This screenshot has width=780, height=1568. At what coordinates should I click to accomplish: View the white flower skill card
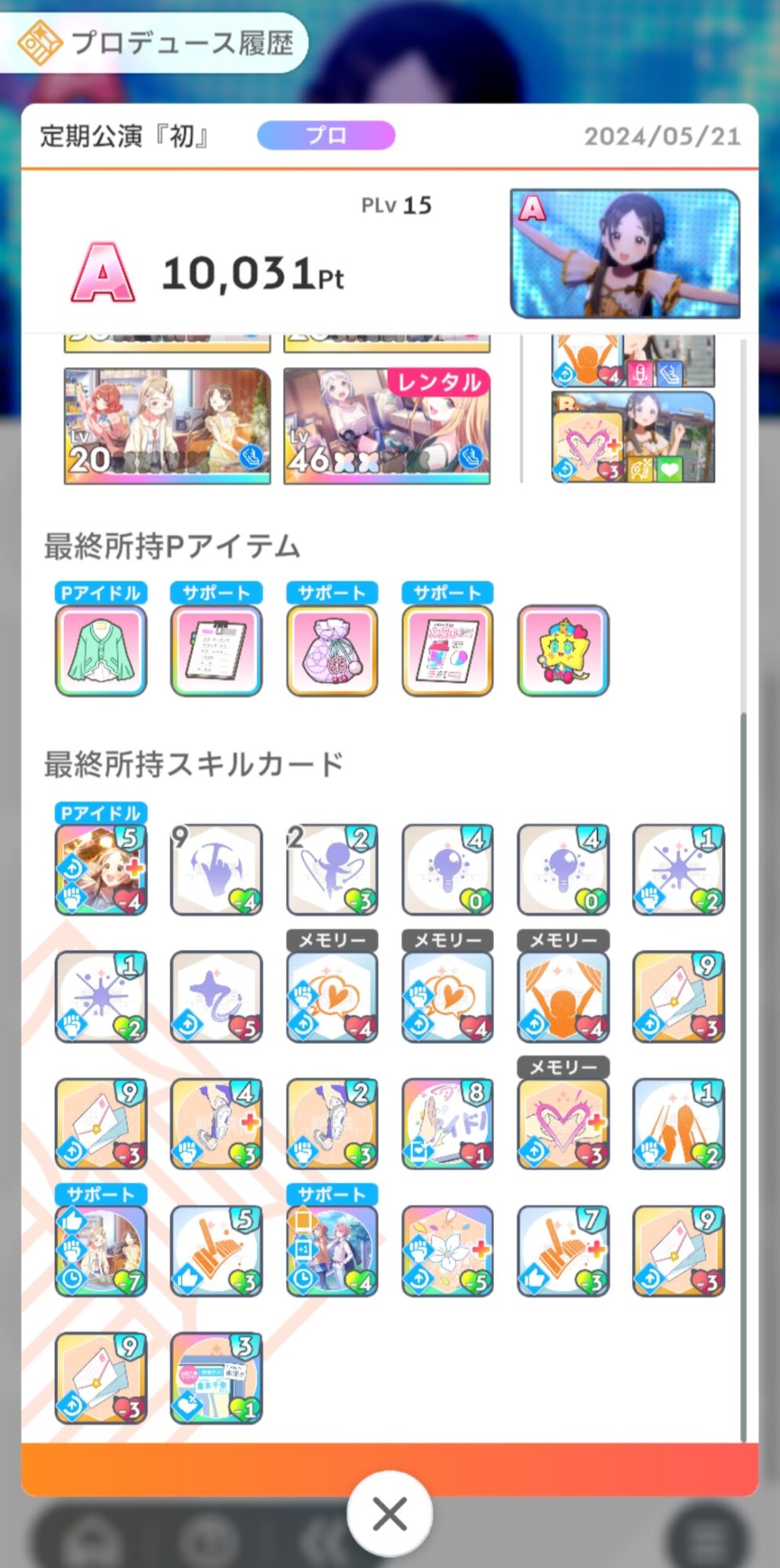click(448, 1251)
